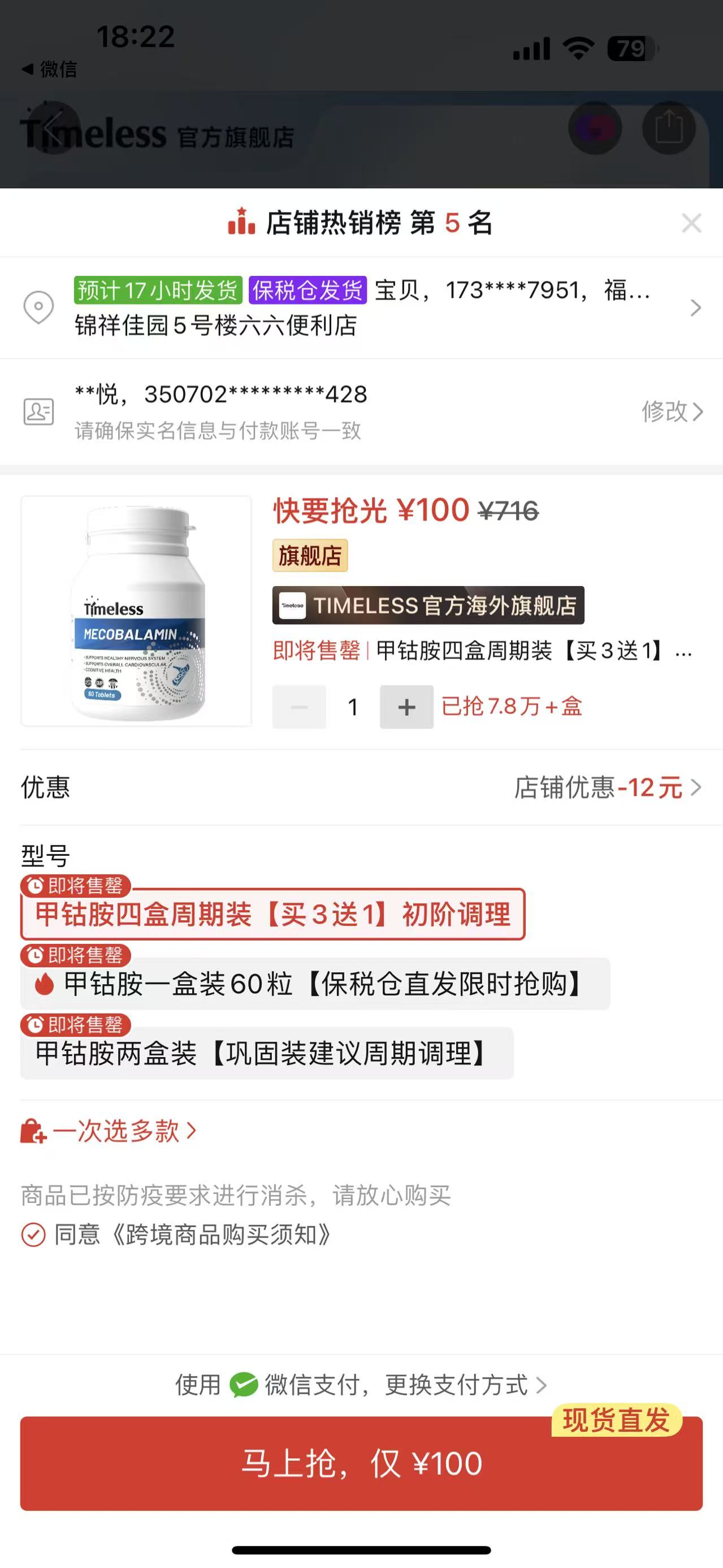The image size is (723, 1568).
Task: Close the purchase options sheet
Action: pyautogui.click(x=691, y=223)
